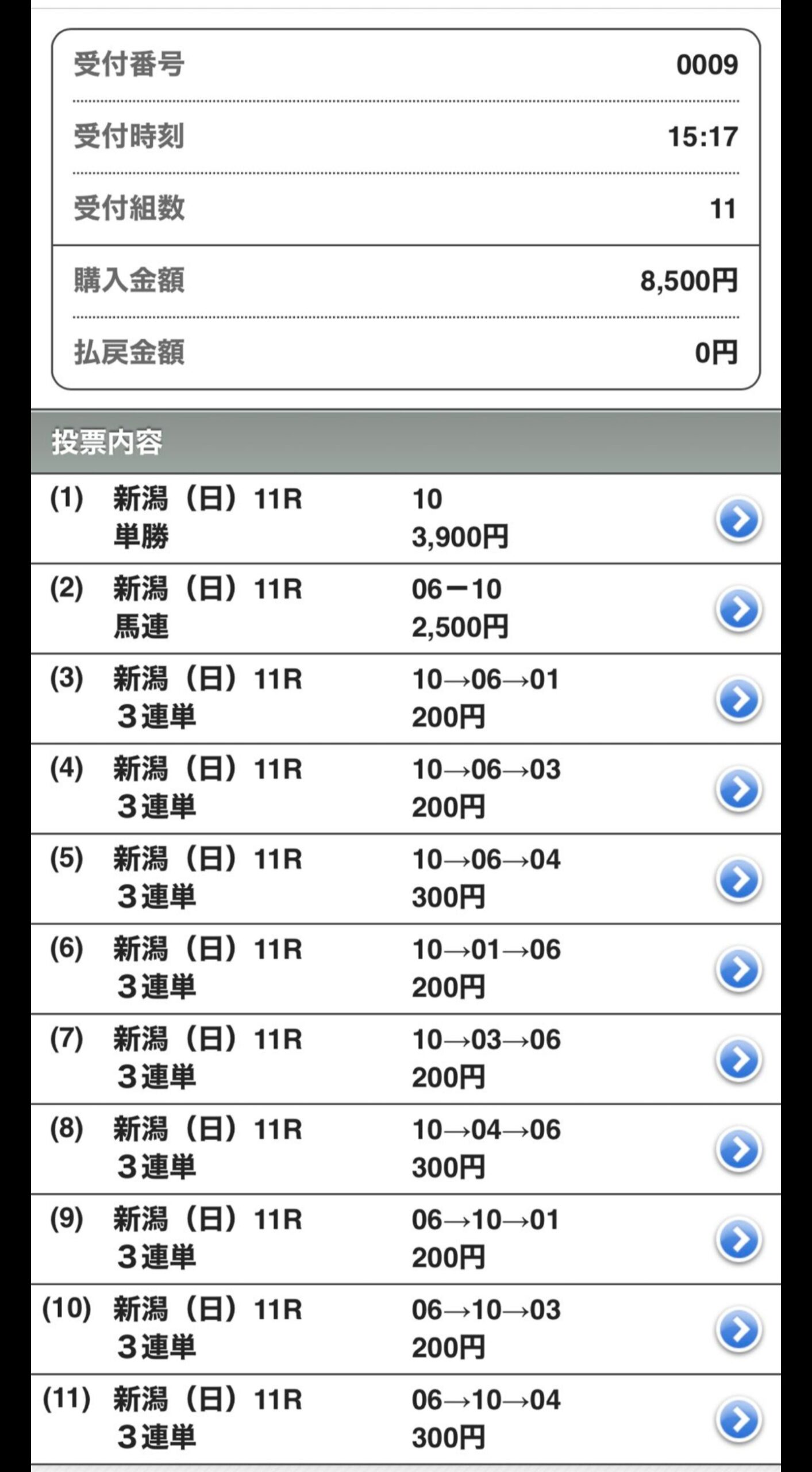Image resolution: width=812 pixels, height=1472 pixels.
Task: Select the 3連単 10→06→04 row
Action: tap(406, 879)
